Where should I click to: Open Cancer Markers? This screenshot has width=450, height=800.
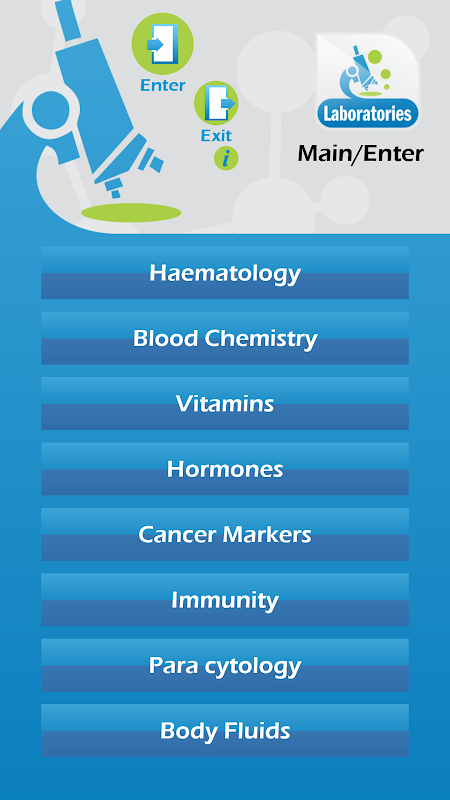pyautogui.click(x=225, y=534)
